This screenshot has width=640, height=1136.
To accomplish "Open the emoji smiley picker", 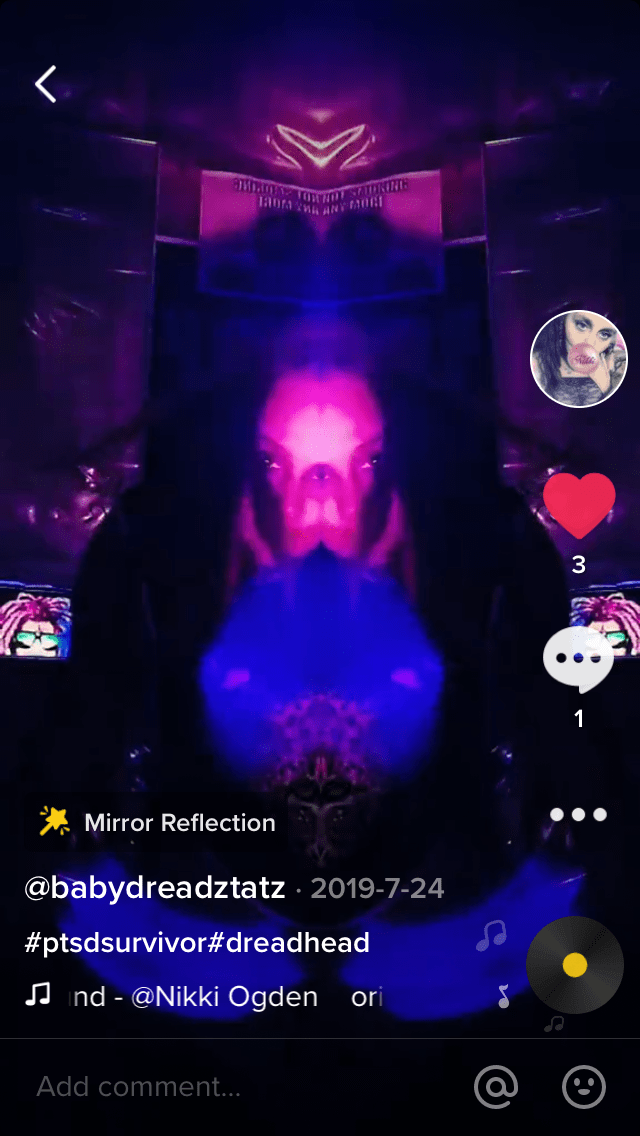I will click(x=584, y=1086).
